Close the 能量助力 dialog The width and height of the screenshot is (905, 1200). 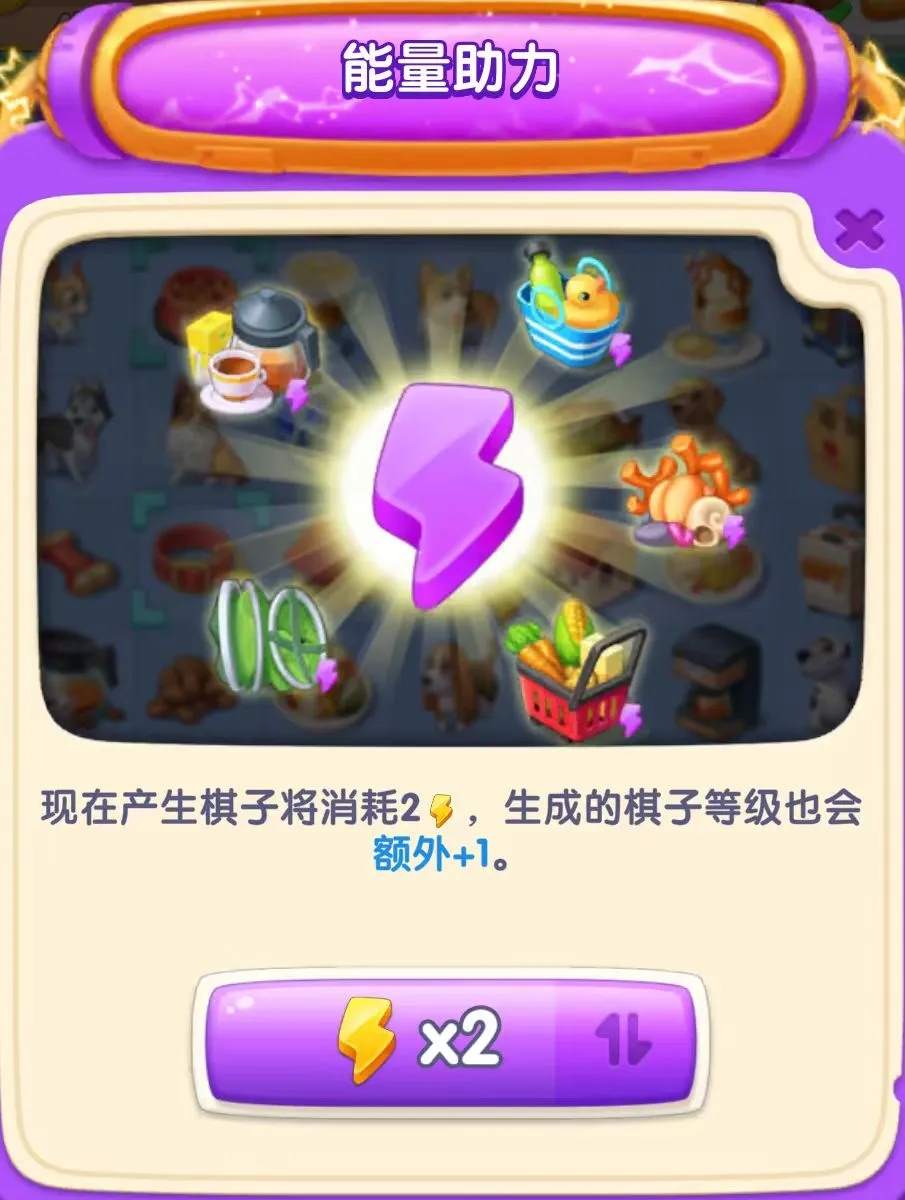[858, 232]
